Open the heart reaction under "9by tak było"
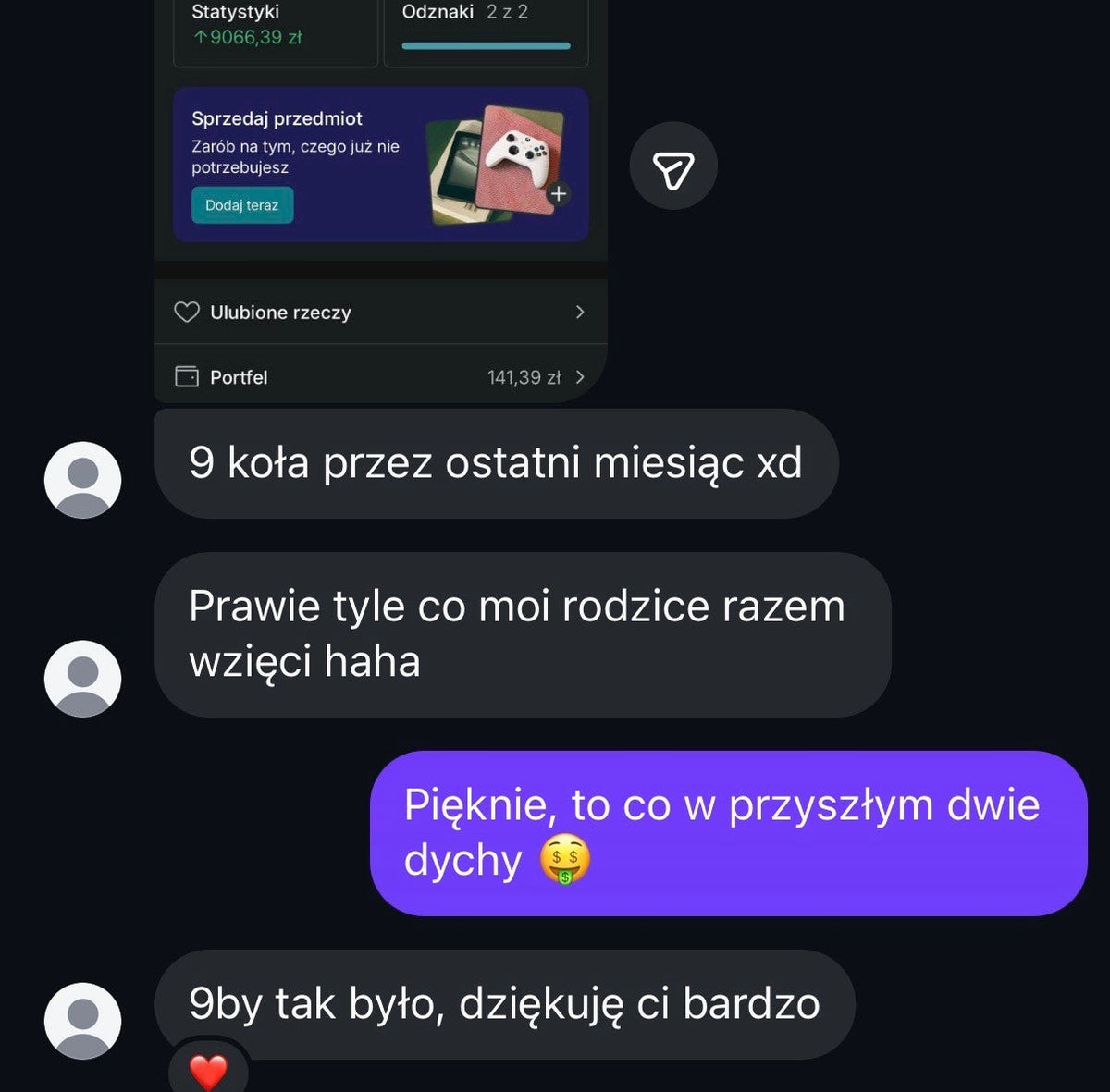 click(x=208, y=1072)
